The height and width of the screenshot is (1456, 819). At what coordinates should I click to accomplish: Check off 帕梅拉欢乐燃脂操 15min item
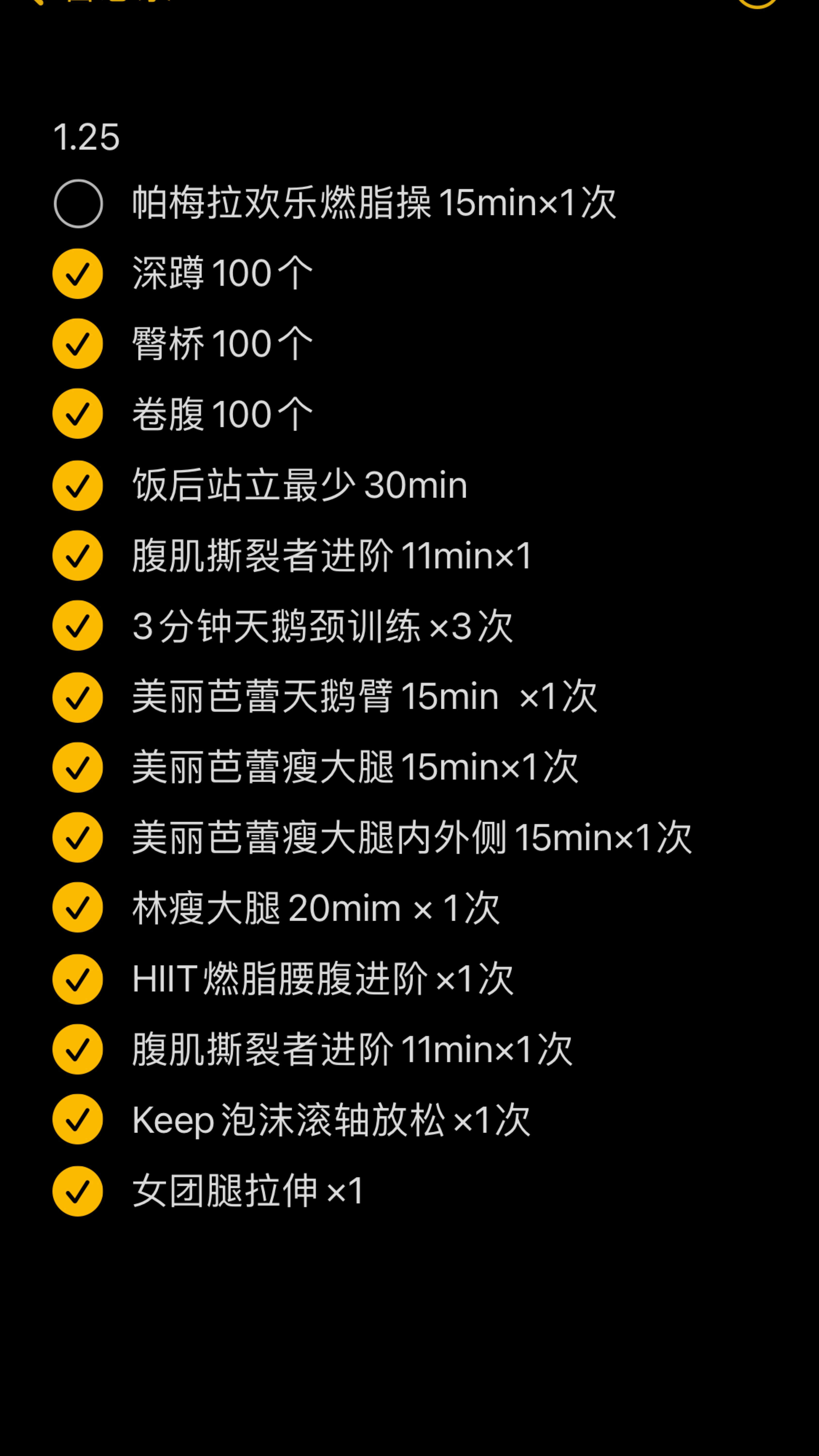coord(78,203)
